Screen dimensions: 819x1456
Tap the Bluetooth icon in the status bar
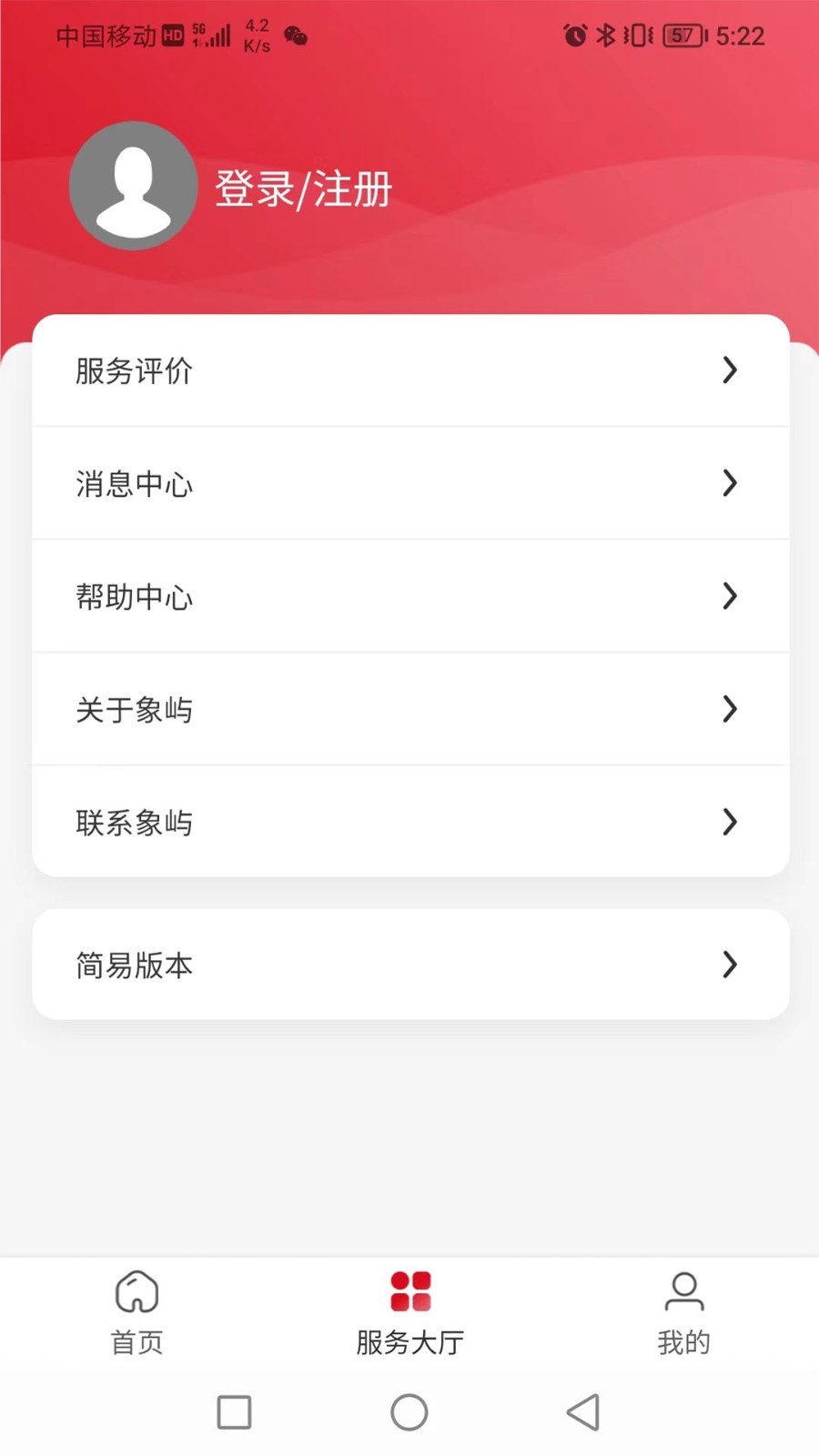pyautogui.click(x=606, y=36)
